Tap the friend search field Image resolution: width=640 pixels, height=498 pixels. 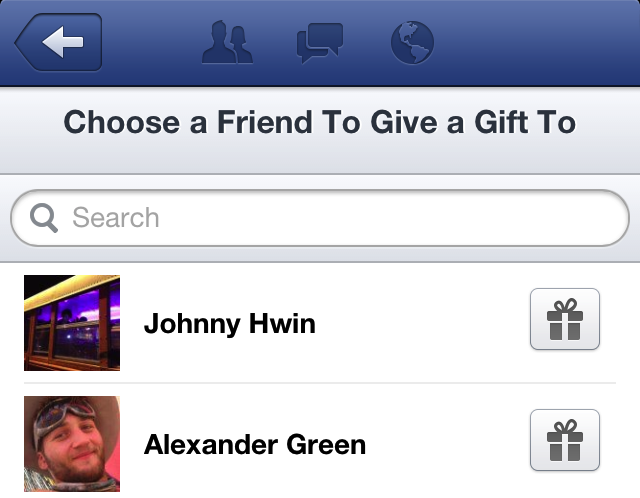point(320,218)
